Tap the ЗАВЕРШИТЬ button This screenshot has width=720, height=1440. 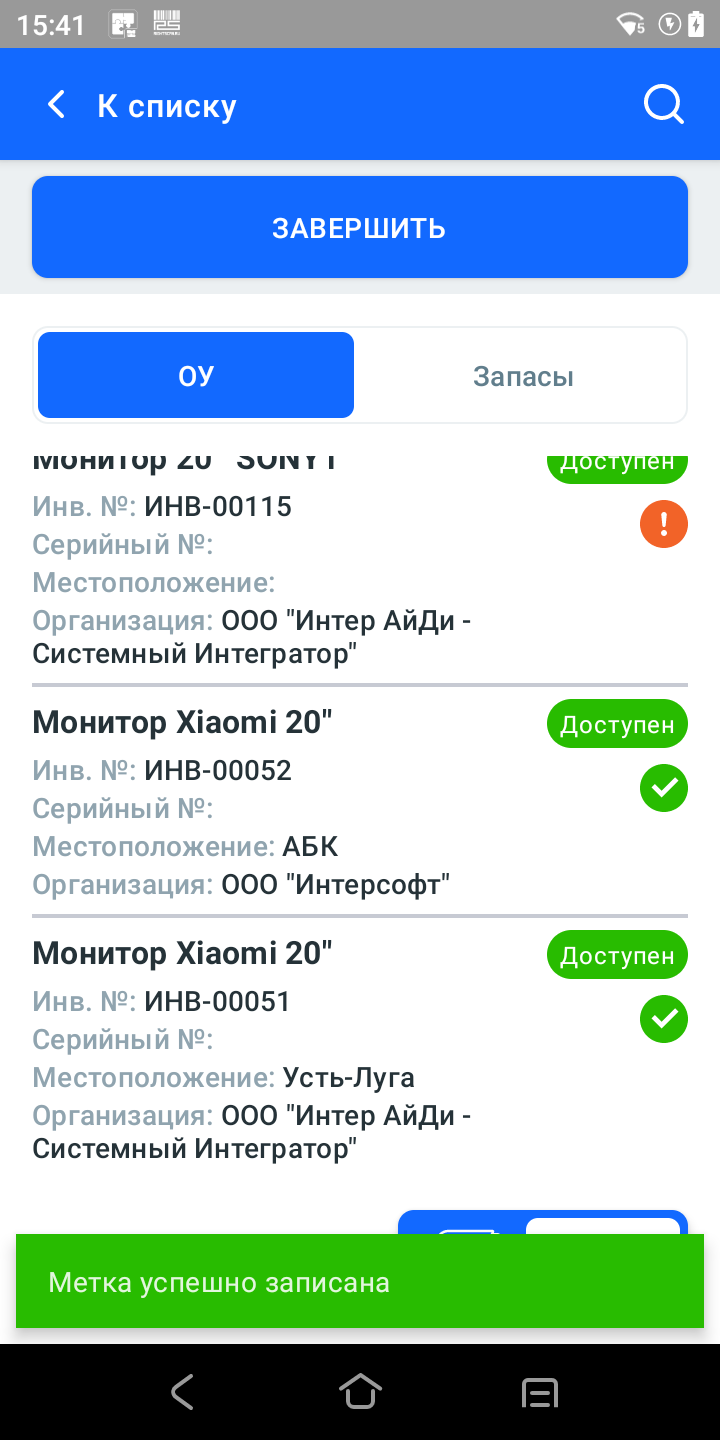coord(360,227)
